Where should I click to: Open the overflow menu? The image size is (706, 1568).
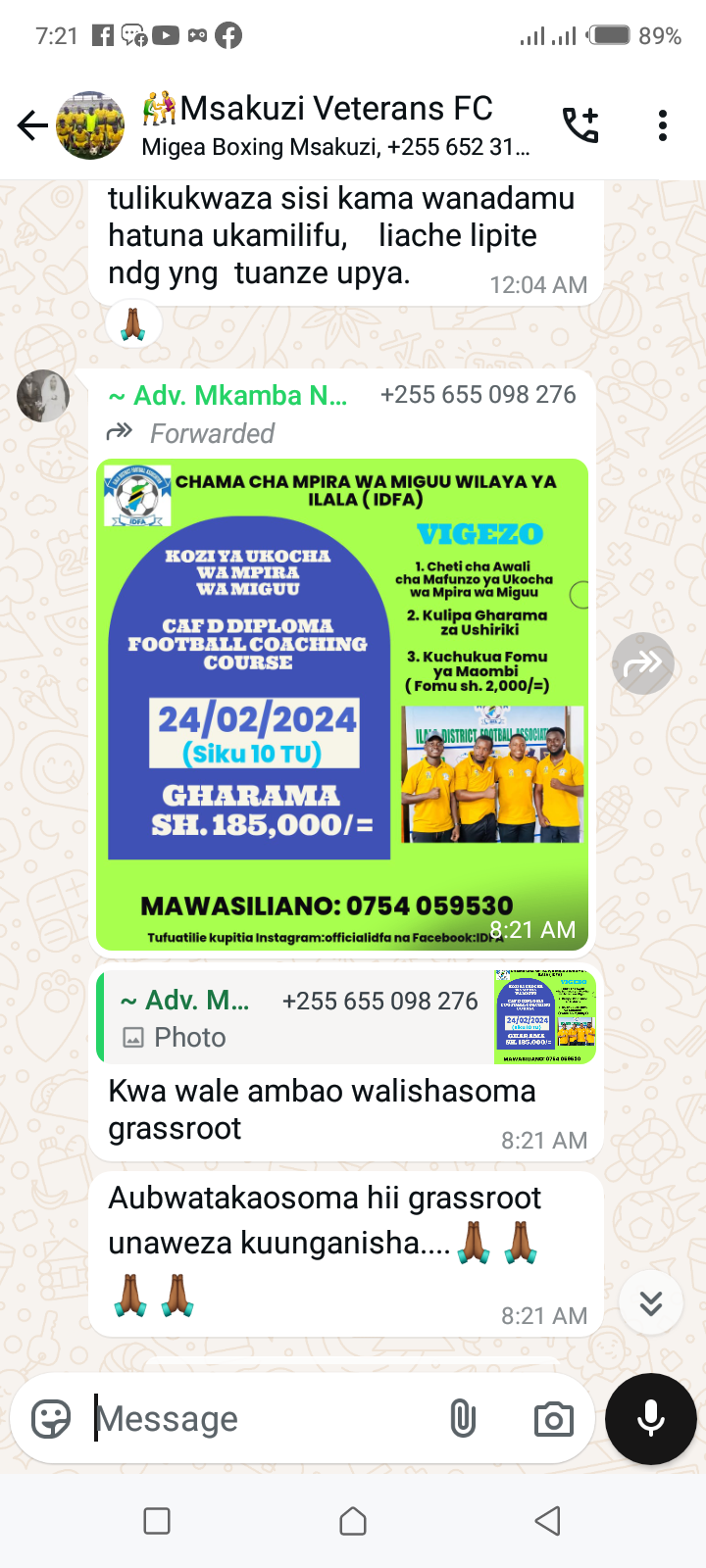663,125
